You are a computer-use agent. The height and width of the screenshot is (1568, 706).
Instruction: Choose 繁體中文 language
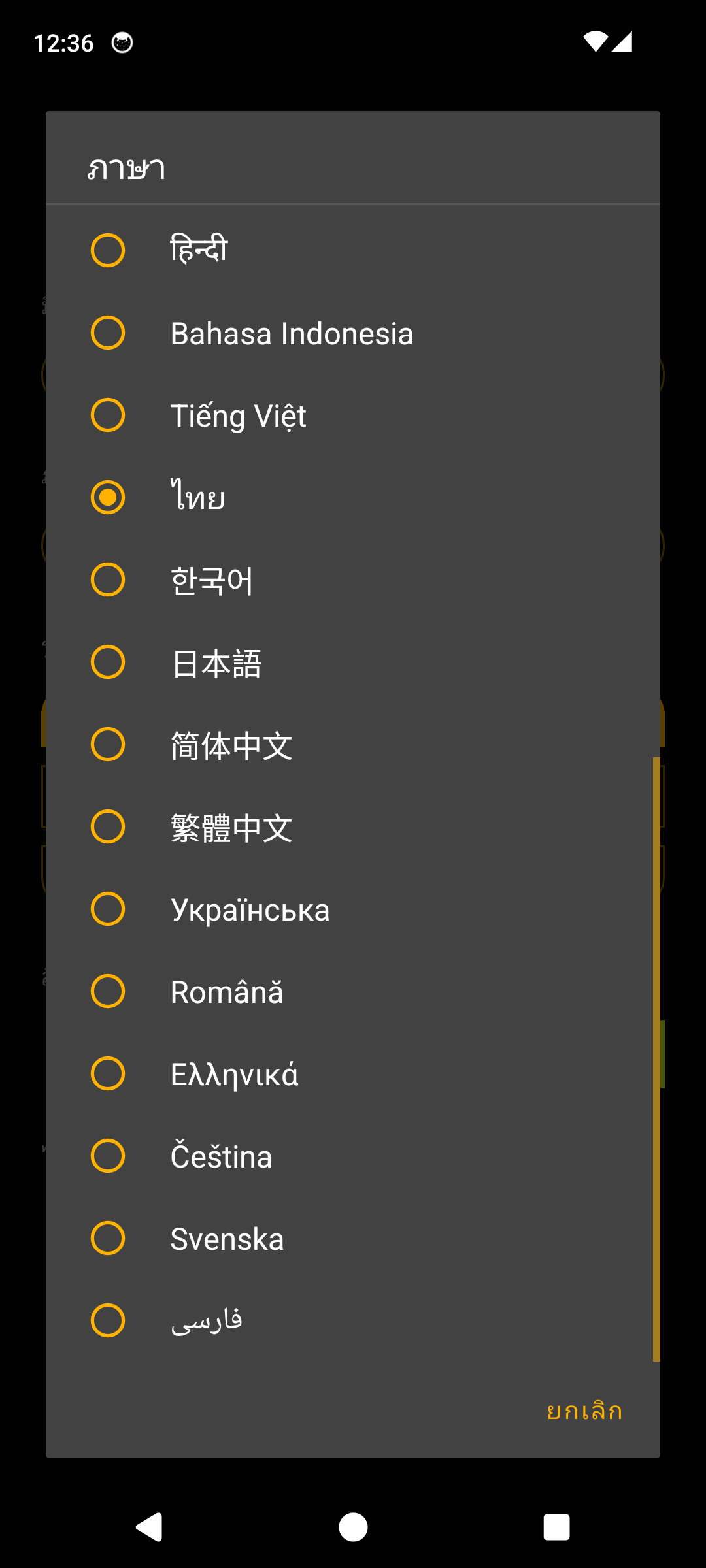(353, 826)
